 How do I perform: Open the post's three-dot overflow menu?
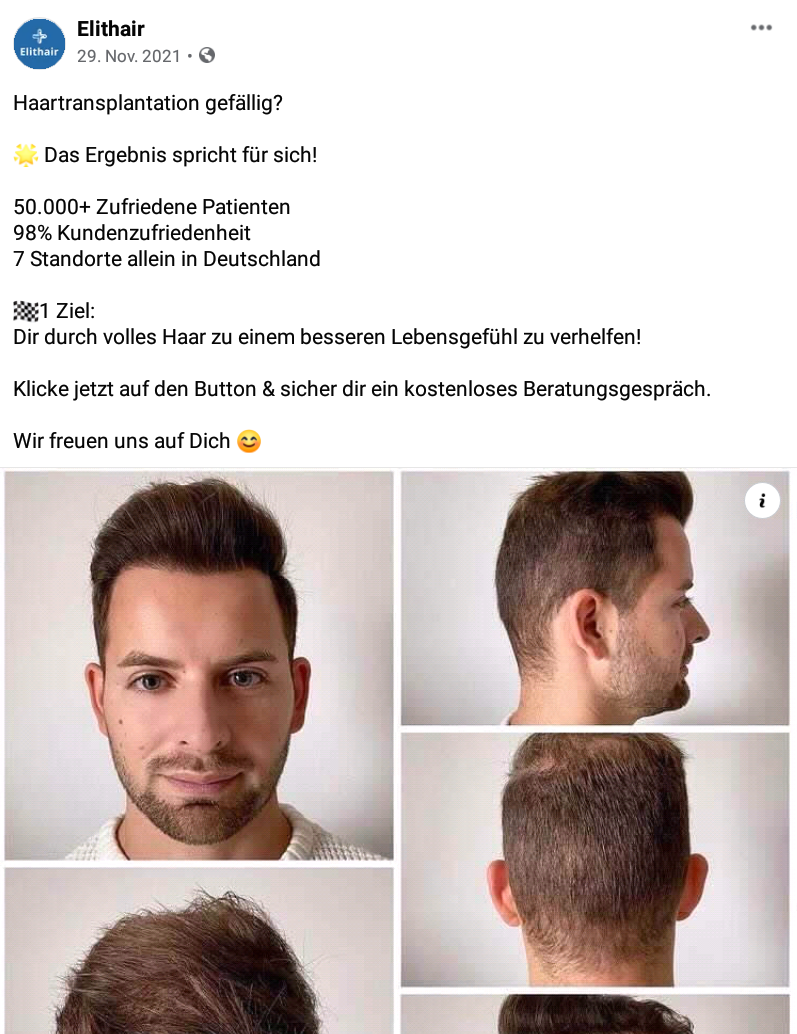click(761, 28)
